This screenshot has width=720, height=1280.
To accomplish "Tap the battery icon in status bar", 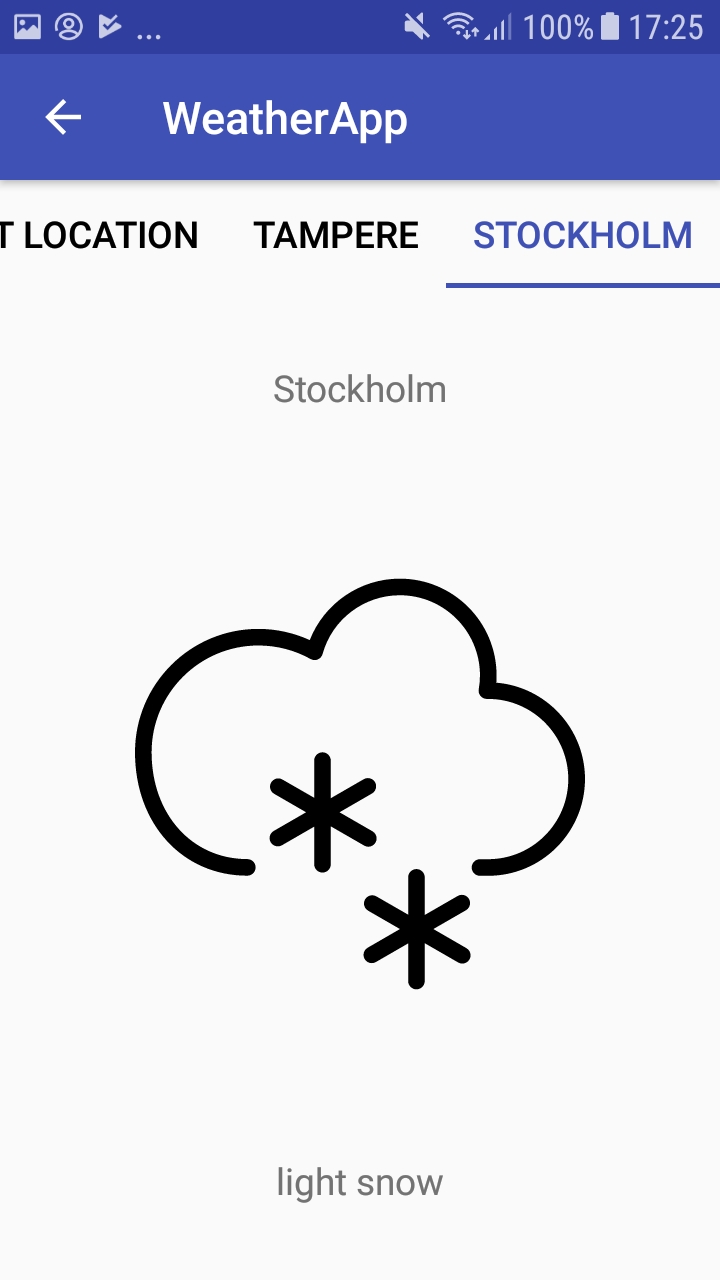I will [609, 25].
